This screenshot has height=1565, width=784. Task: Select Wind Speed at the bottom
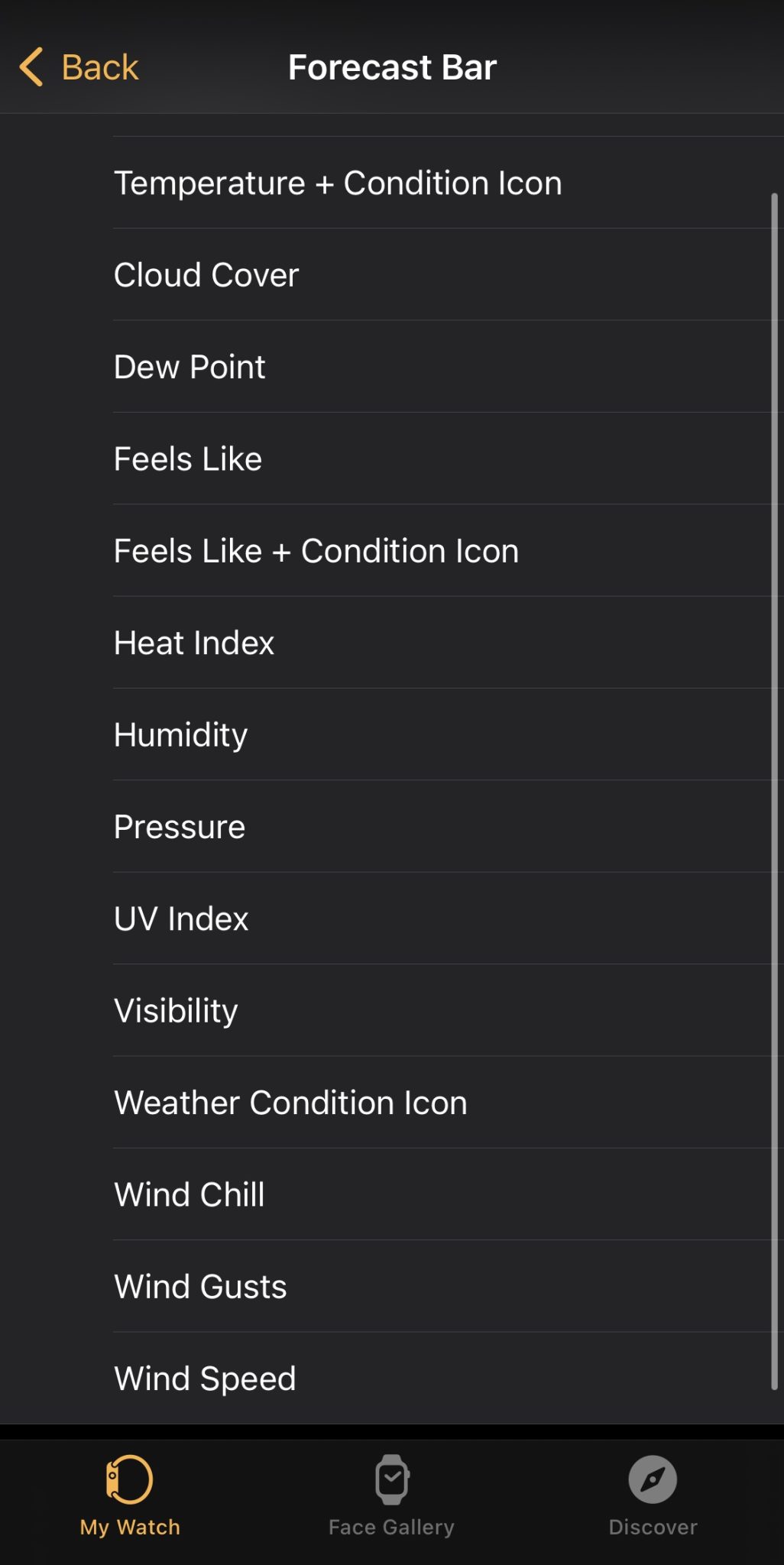(204, 1378)
